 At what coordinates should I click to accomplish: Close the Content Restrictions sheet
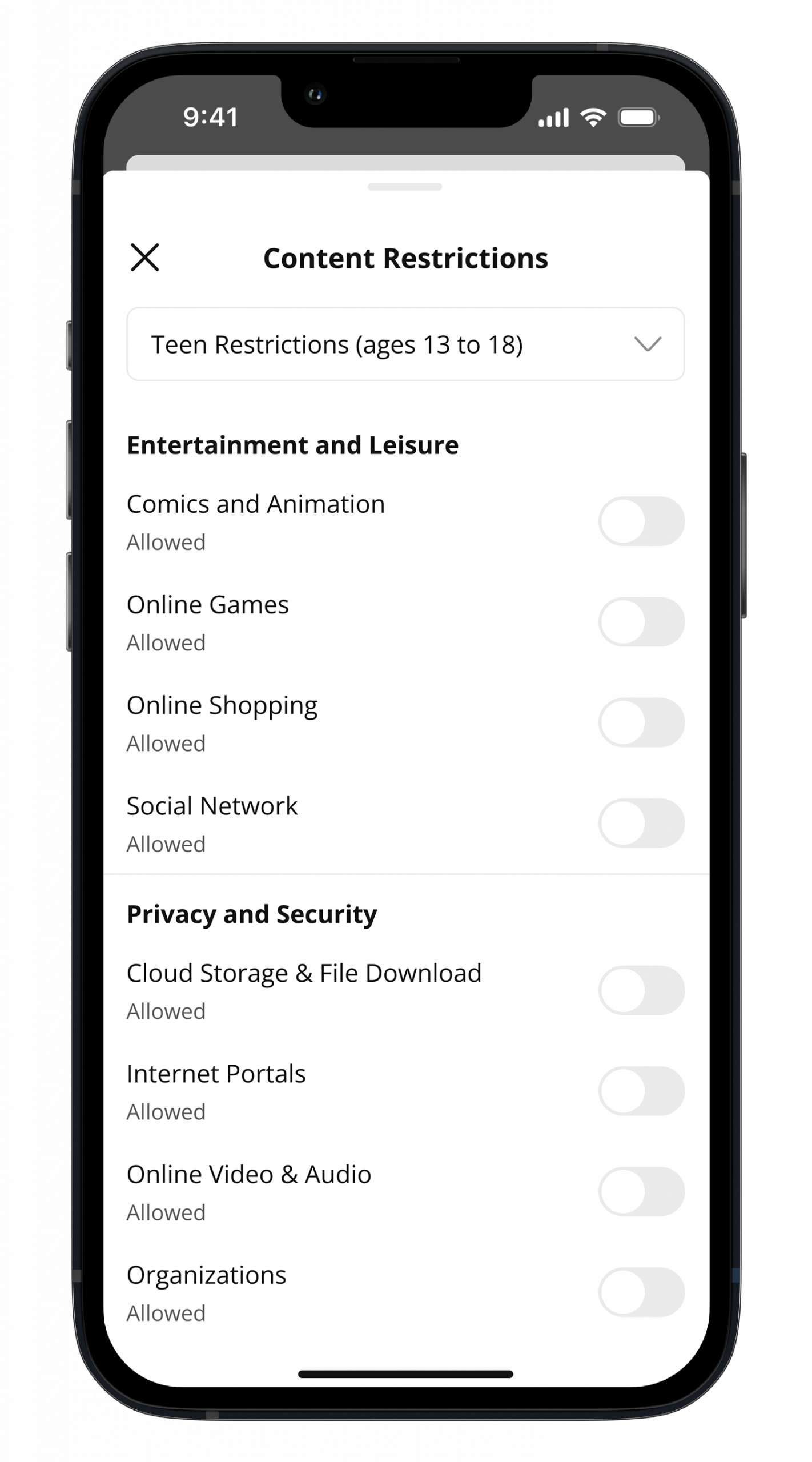click(x=144, y=257)
